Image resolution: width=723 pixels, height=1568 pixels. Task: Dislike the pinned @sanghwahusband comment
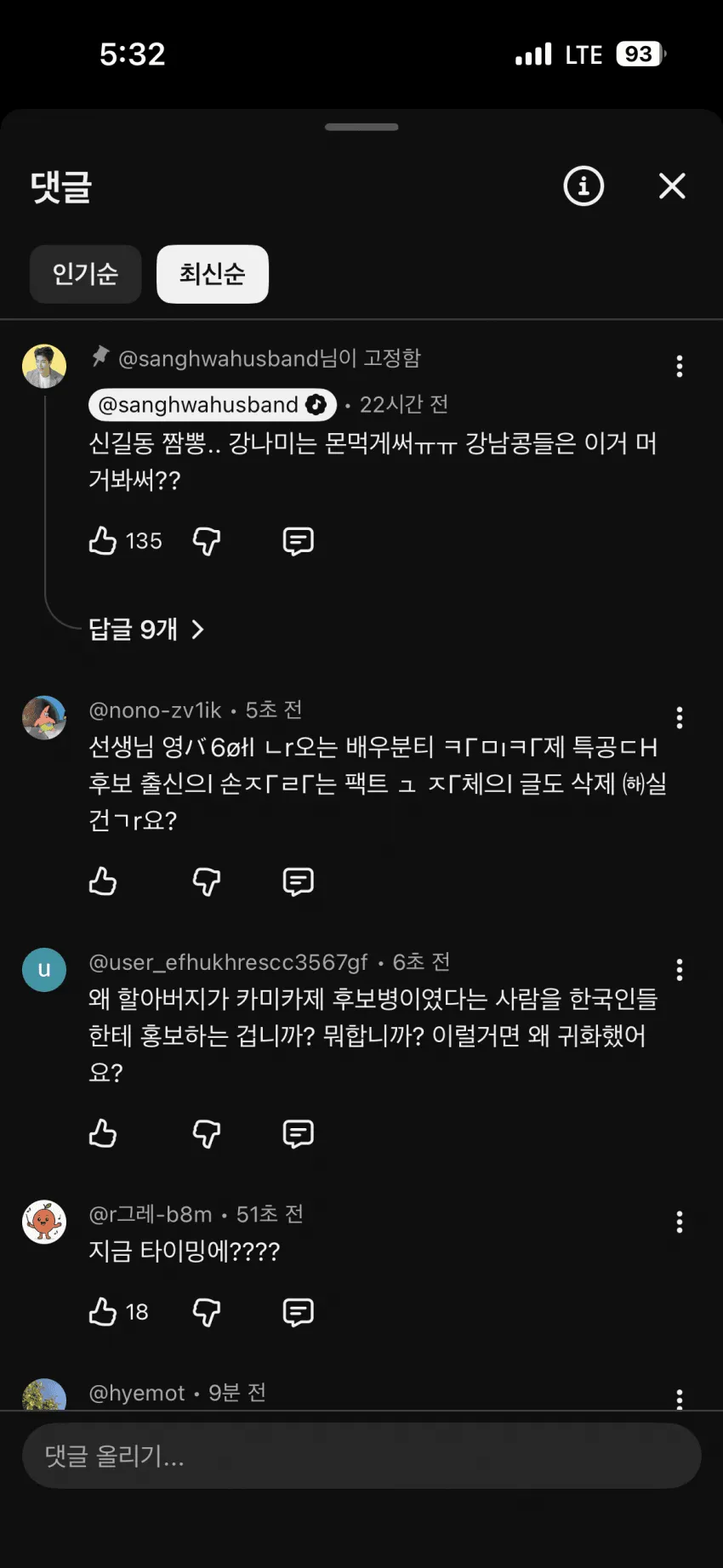tap(207, 541)
